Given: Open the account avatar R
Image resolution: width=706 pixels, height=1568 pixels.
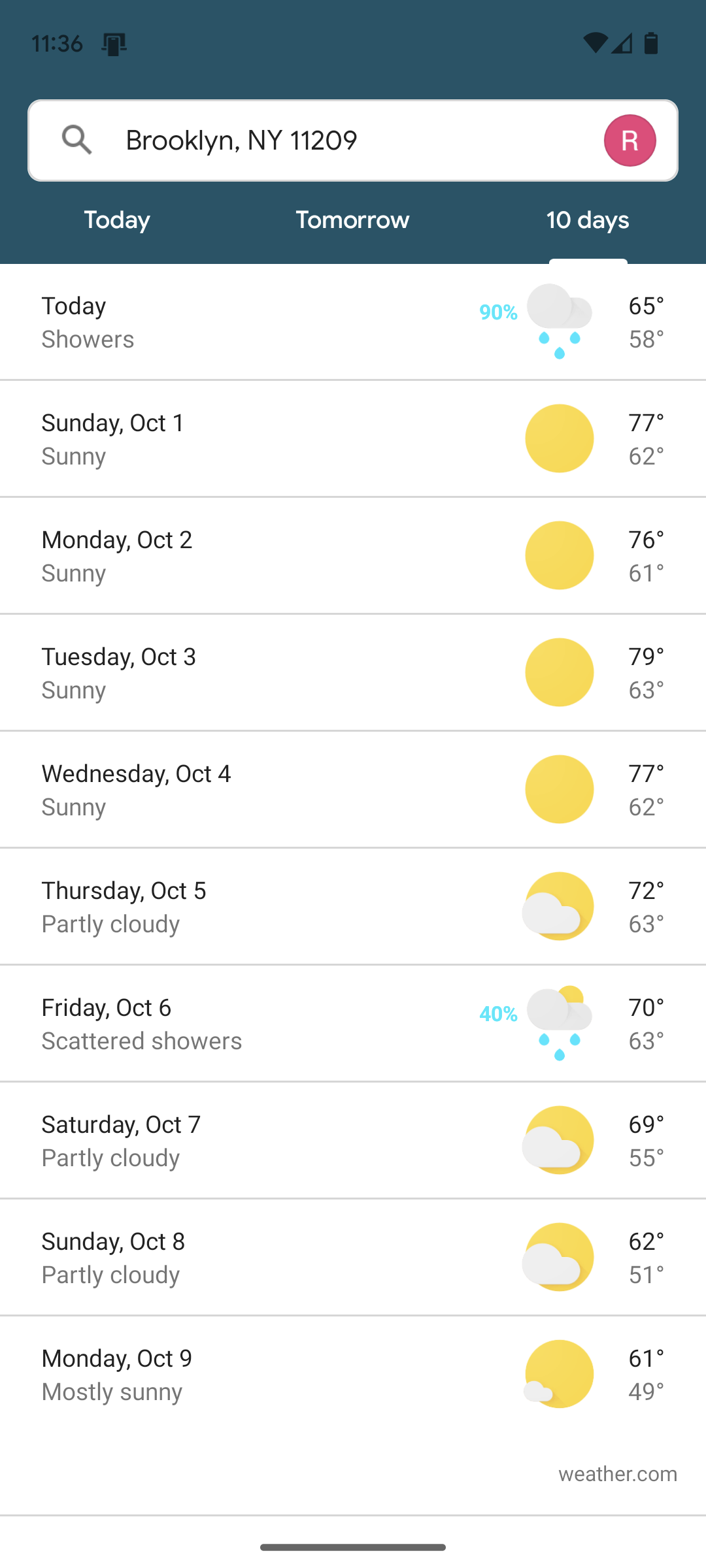Looking at the screenshot, I should point(630,140).
